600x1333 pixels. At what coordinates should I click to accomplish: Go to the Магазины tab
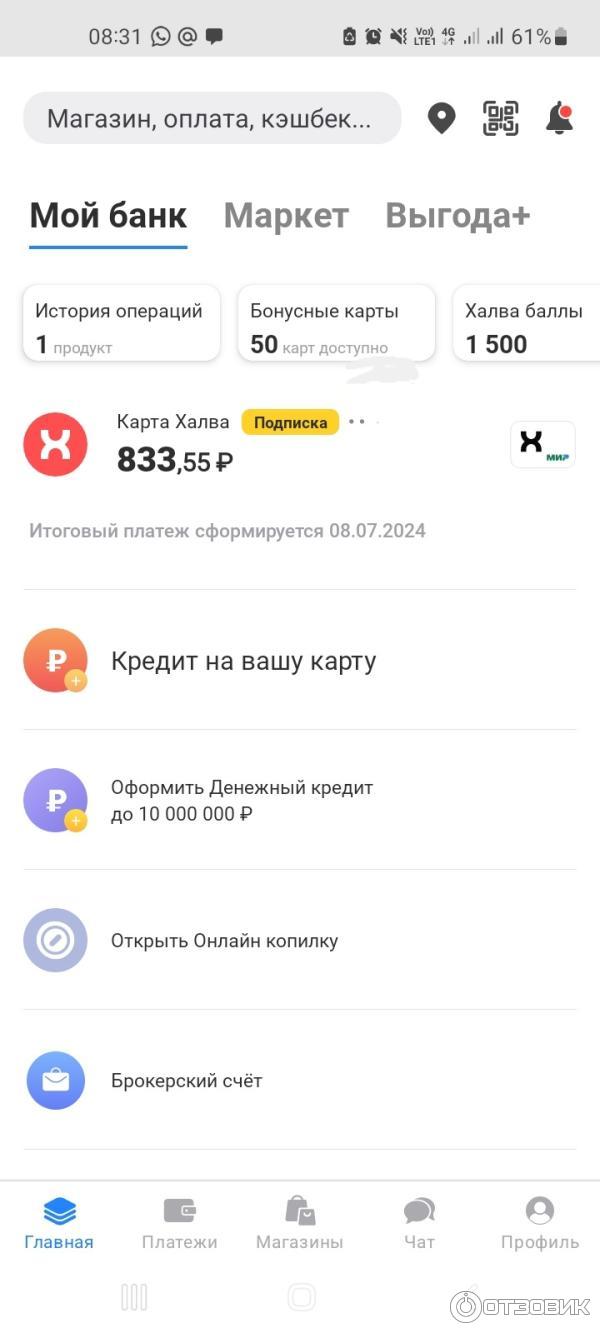[x=299, y=1223]
